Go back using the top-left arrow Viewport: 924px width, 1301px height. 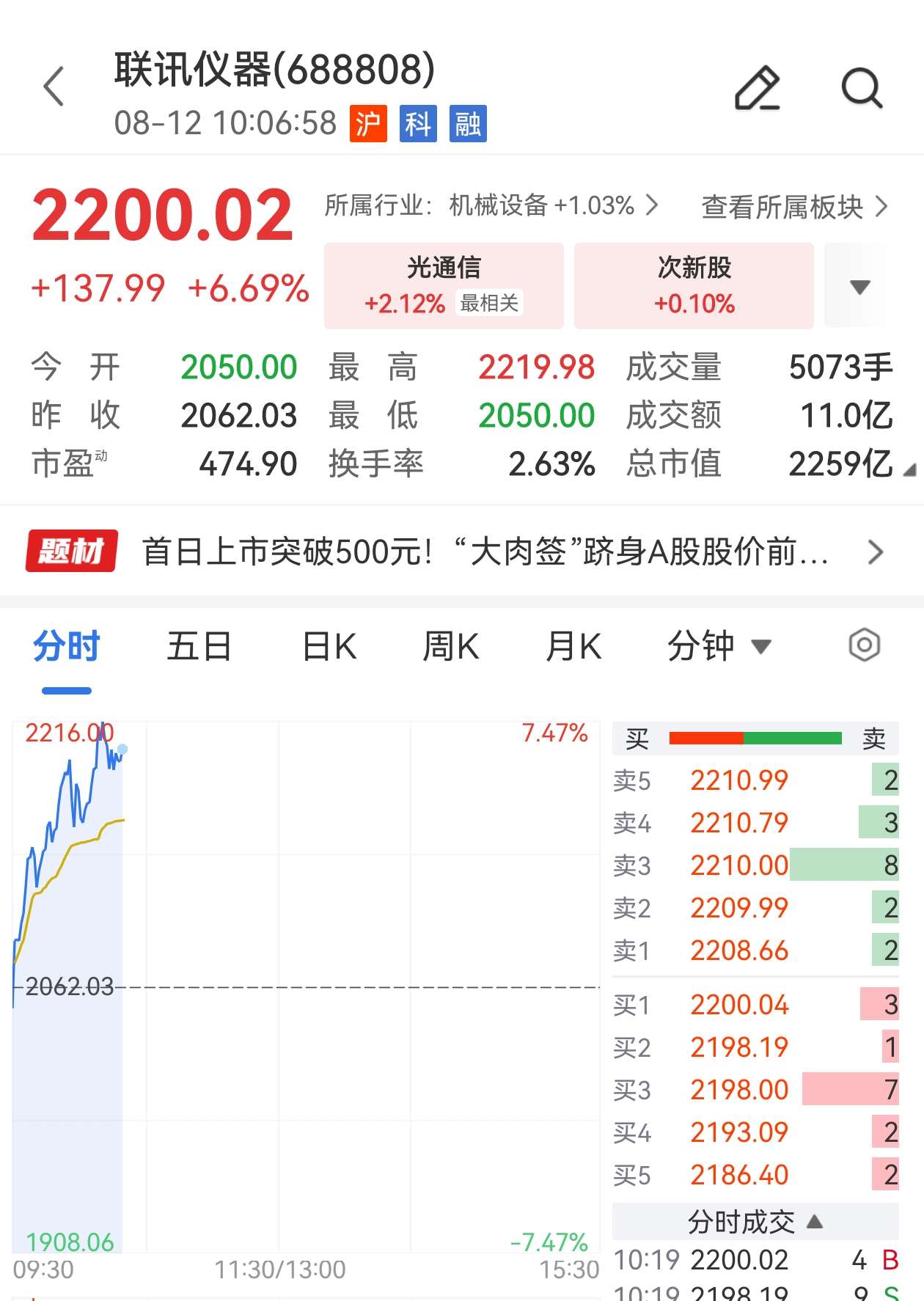54,87
